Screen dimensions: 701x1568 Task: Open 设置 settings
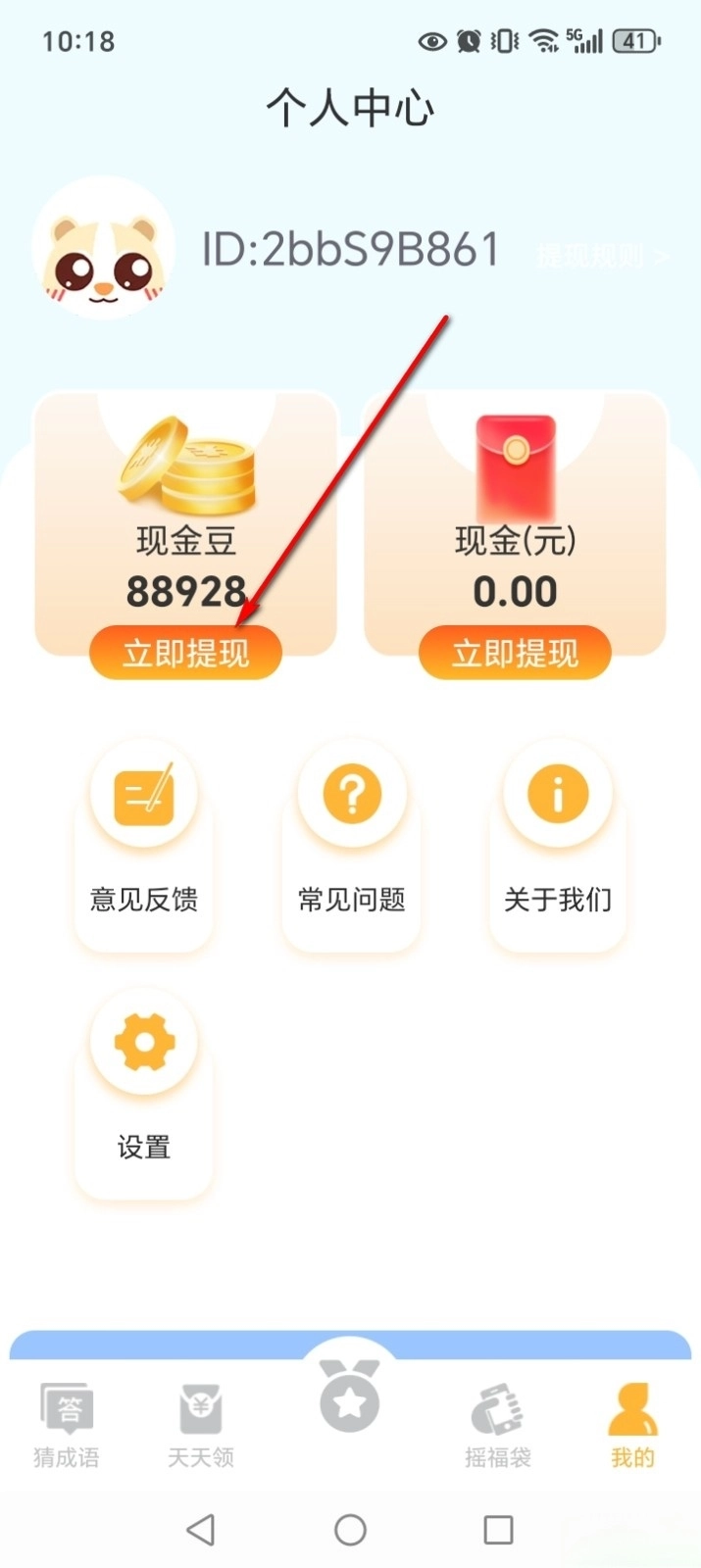[x=144, y=1090]
